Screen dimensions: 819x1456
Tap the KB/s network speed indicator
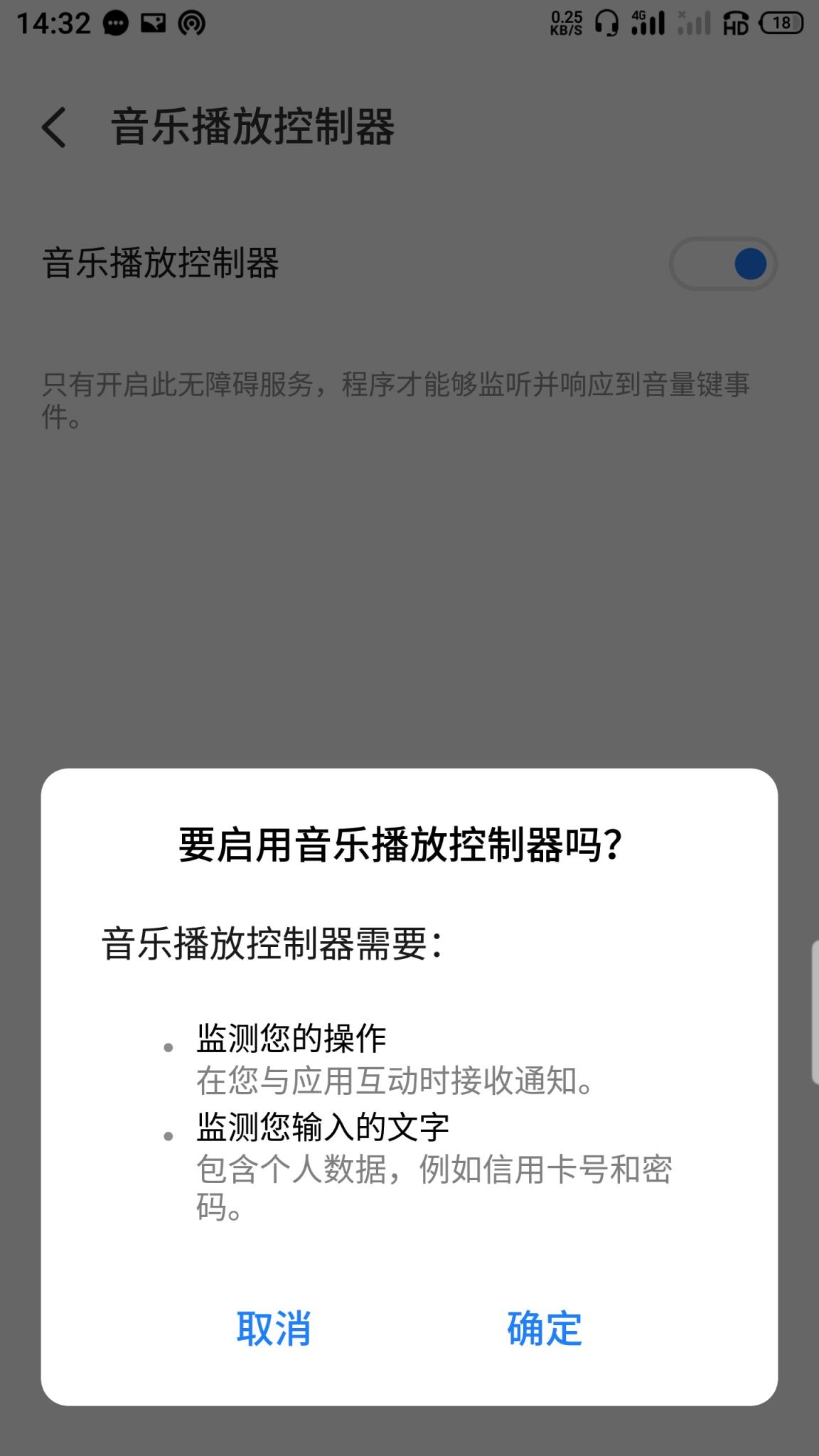tap(567, 23)
